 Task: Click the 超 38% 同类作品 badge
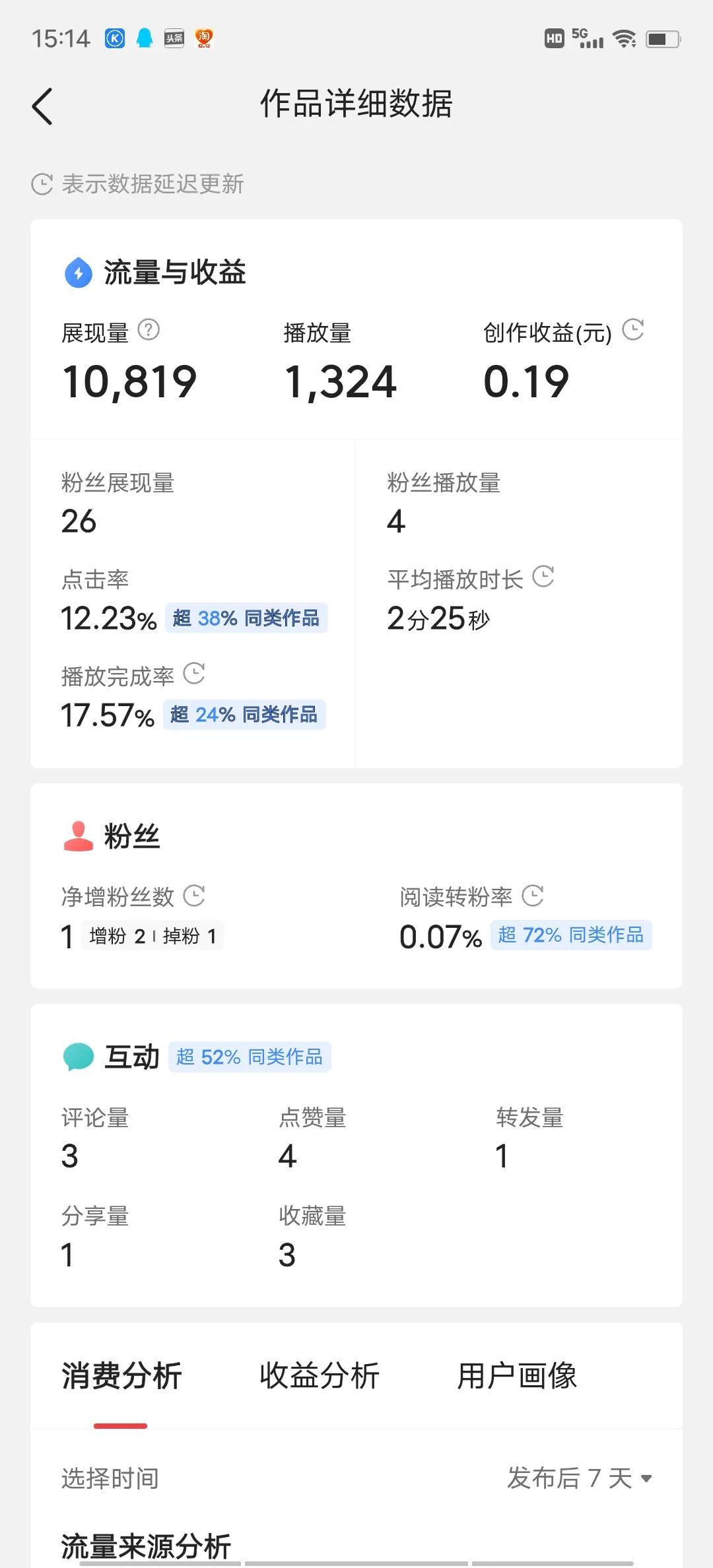coord(246,618)
